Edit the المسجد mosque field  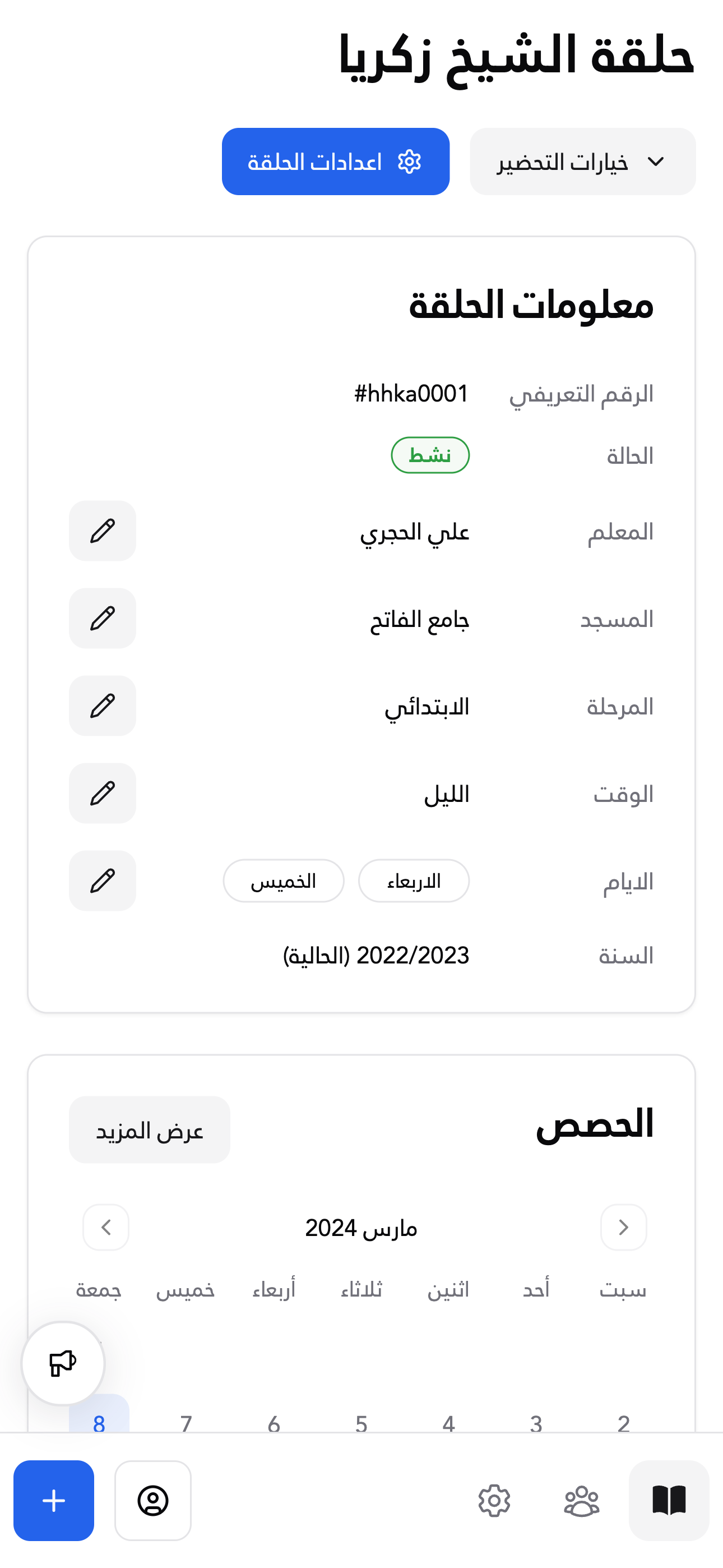click(x=102, y=619)
